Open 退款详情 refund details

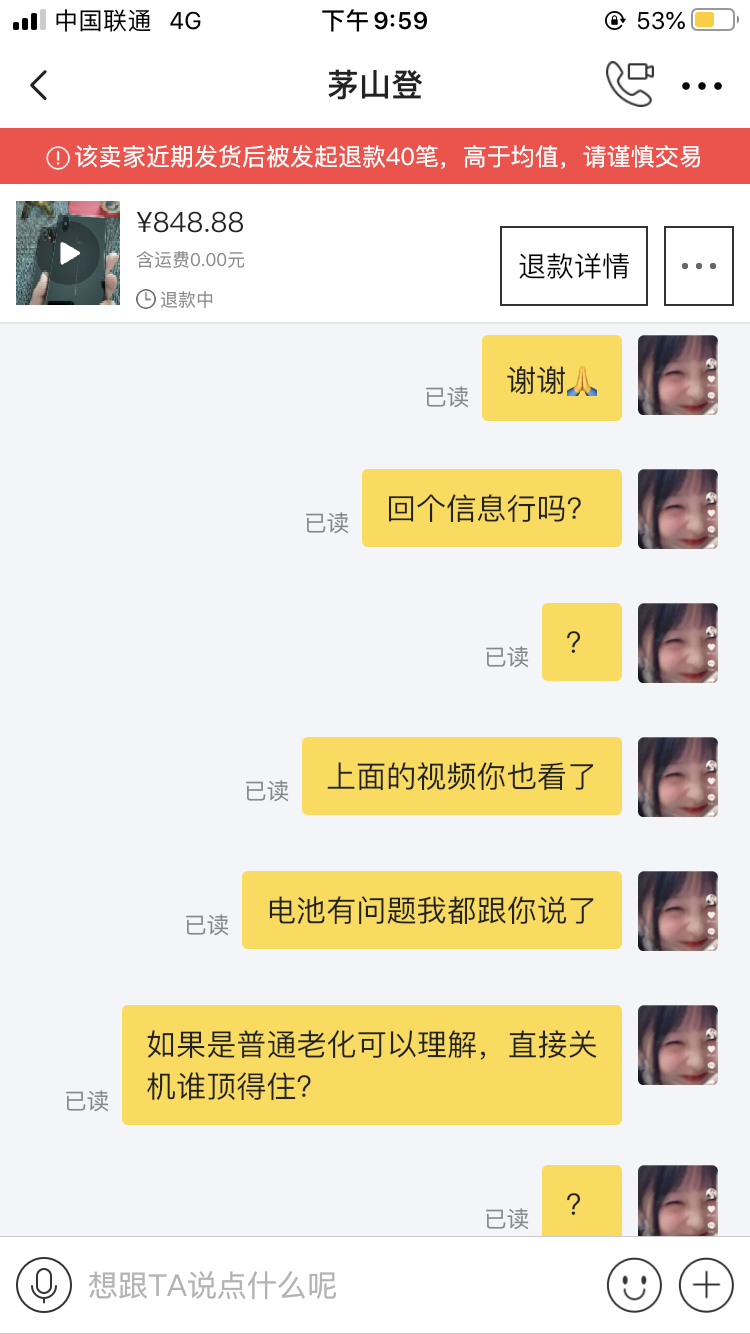[x=574, y=266]
